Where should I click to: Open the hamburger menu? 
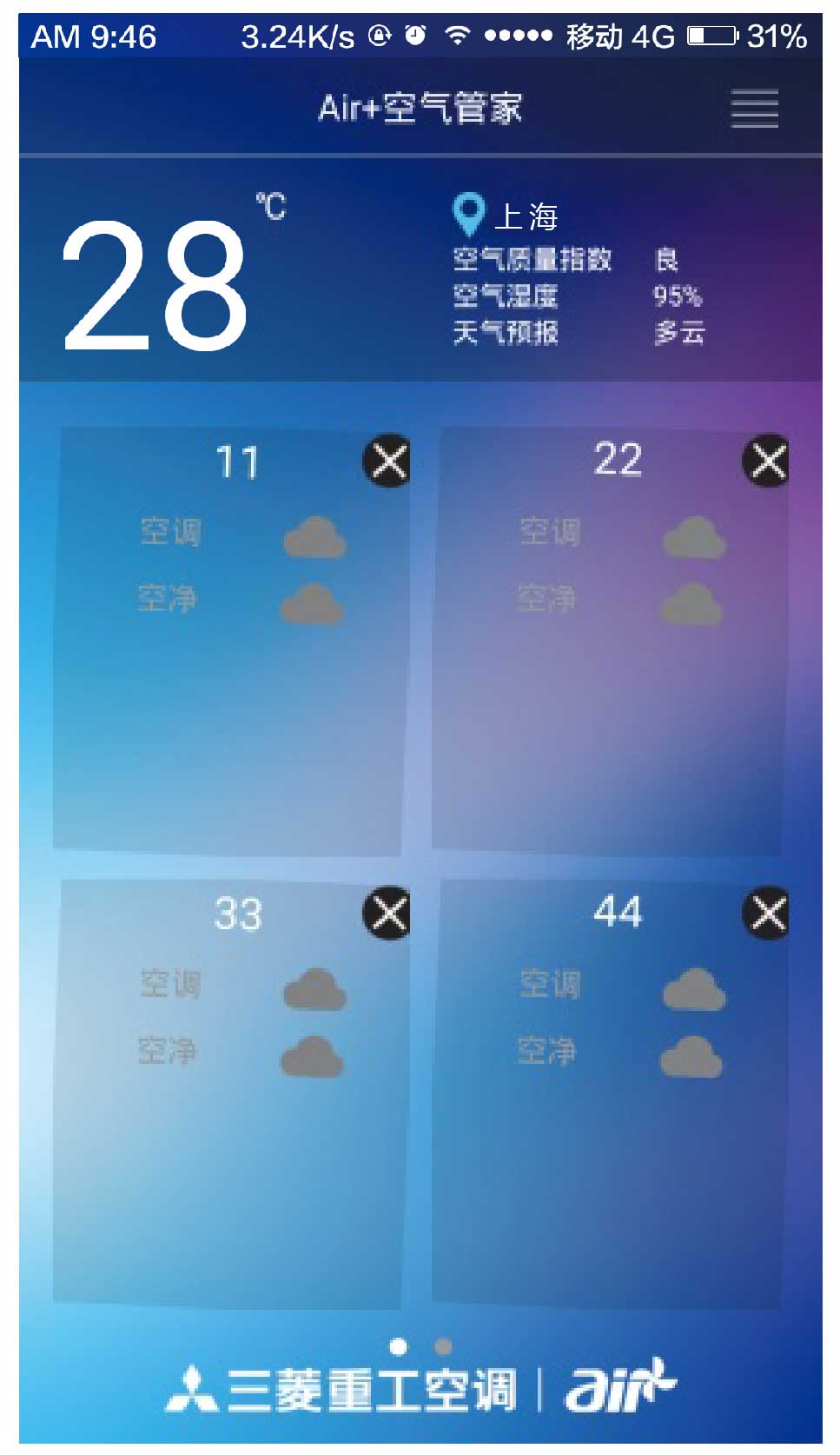click(x=753, y=109)
